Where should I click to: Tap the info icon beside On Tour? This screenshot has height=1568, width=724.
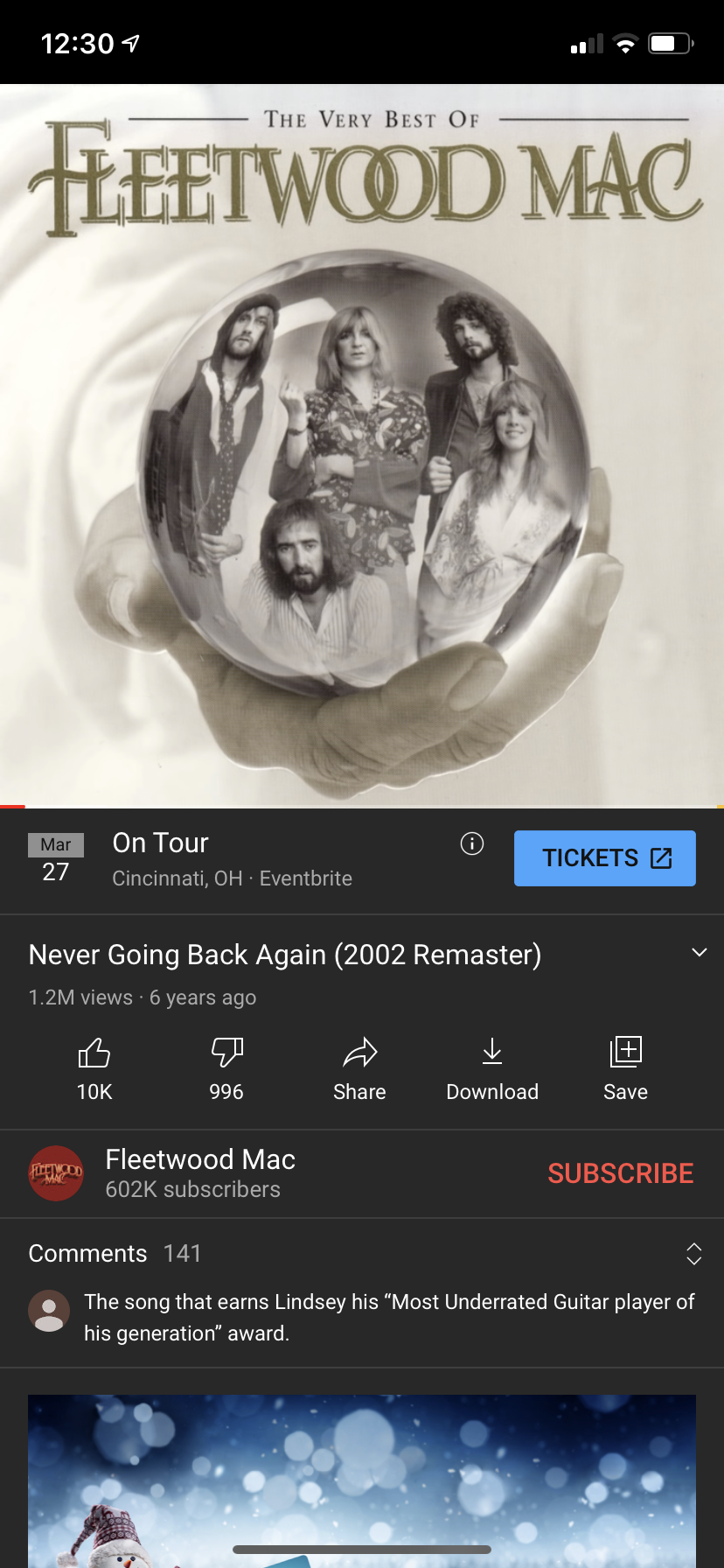coord(472,843)
